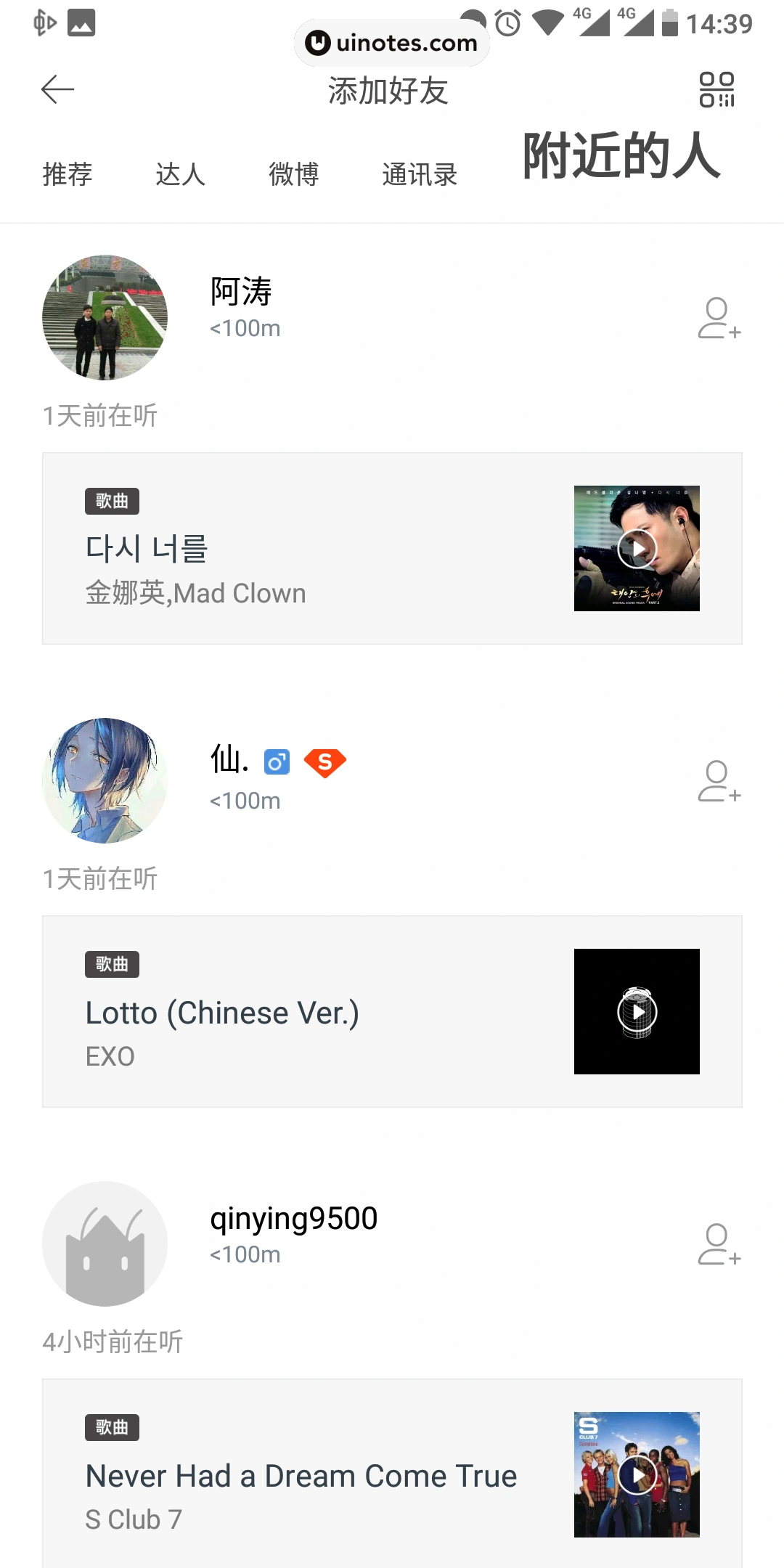Switch to the 推荐 tab
This screenshot has width=784, height=1568.
pos(68,174)
